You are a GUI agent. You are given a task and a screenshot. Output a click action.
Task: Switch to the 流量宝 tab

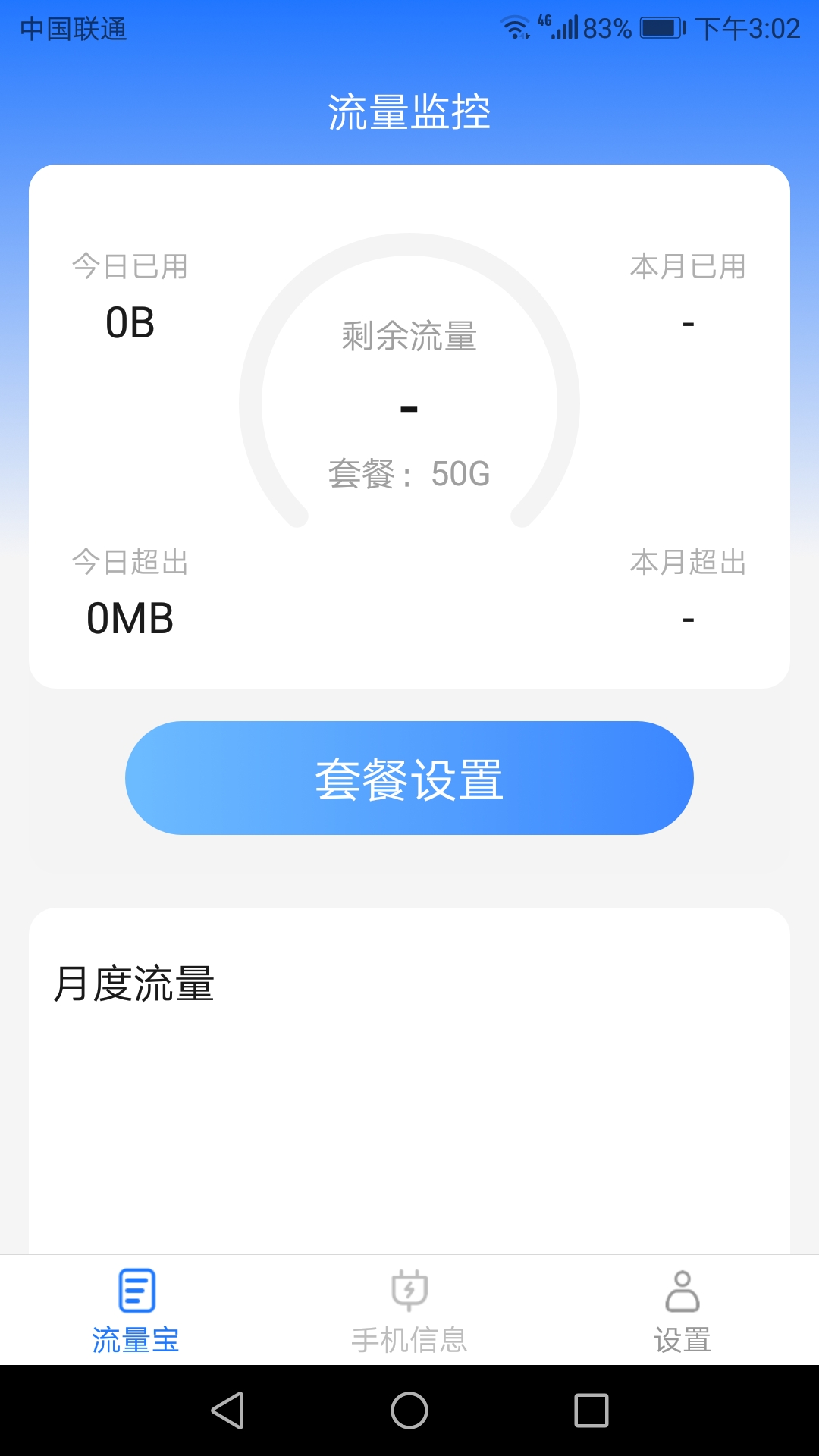tap(136, 1311)
